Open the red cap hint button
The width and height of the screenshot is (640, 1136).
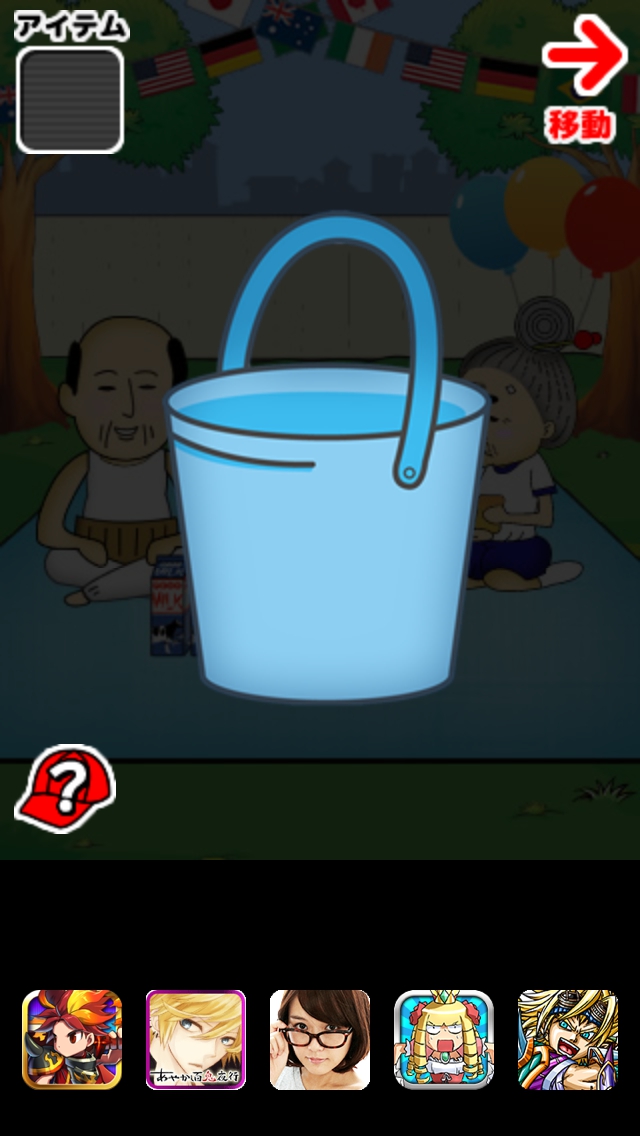click(65, 788)
